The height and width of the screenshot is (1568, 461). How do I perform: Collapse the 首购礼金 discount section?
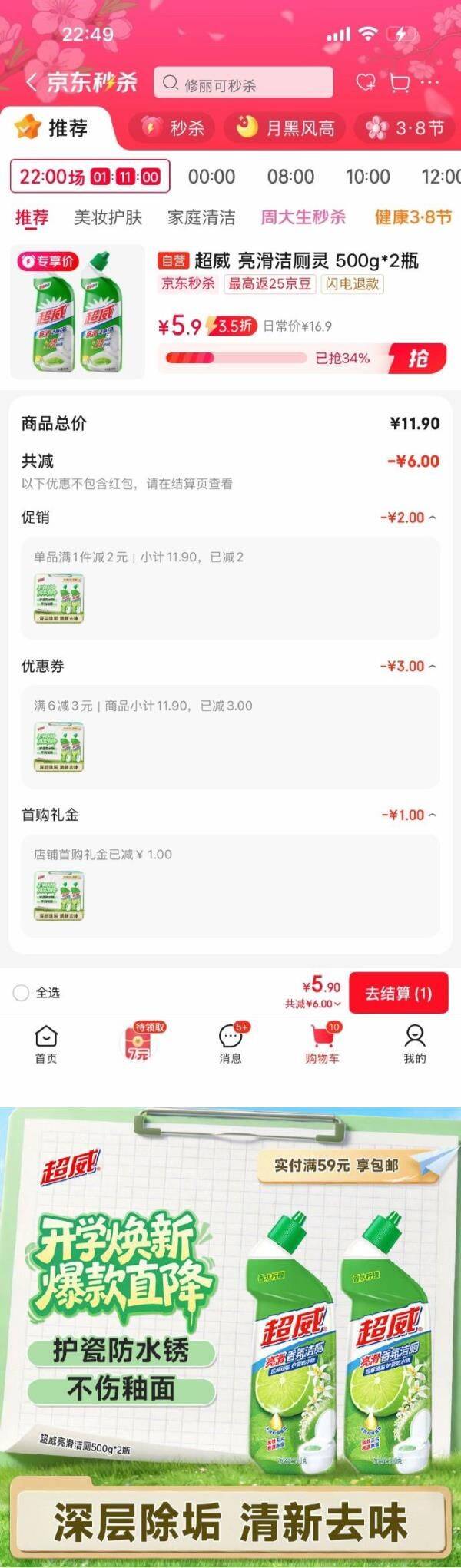click(x=432, y=815)
